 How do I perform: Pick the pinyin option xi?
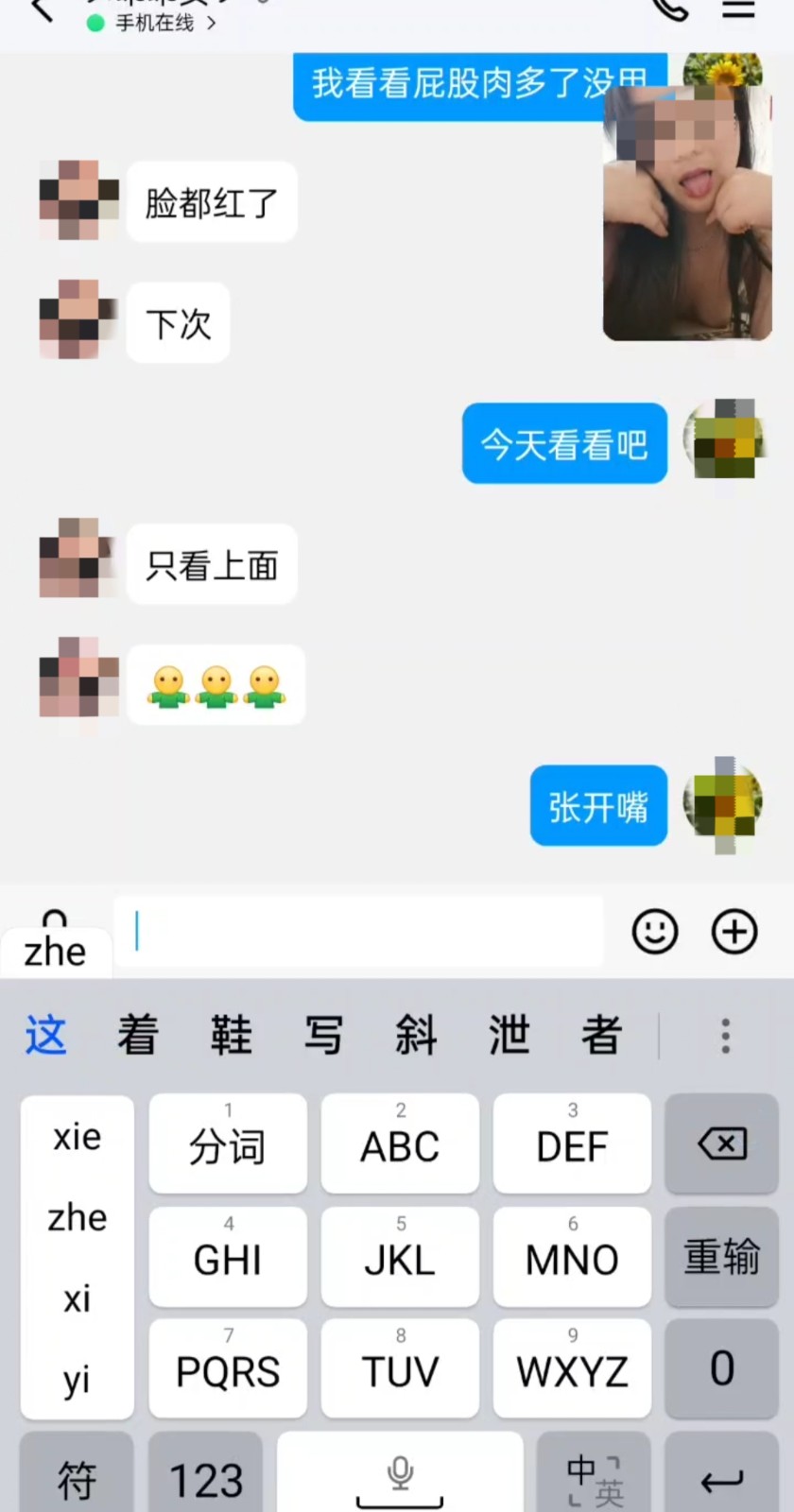(x=77, y=1298)
